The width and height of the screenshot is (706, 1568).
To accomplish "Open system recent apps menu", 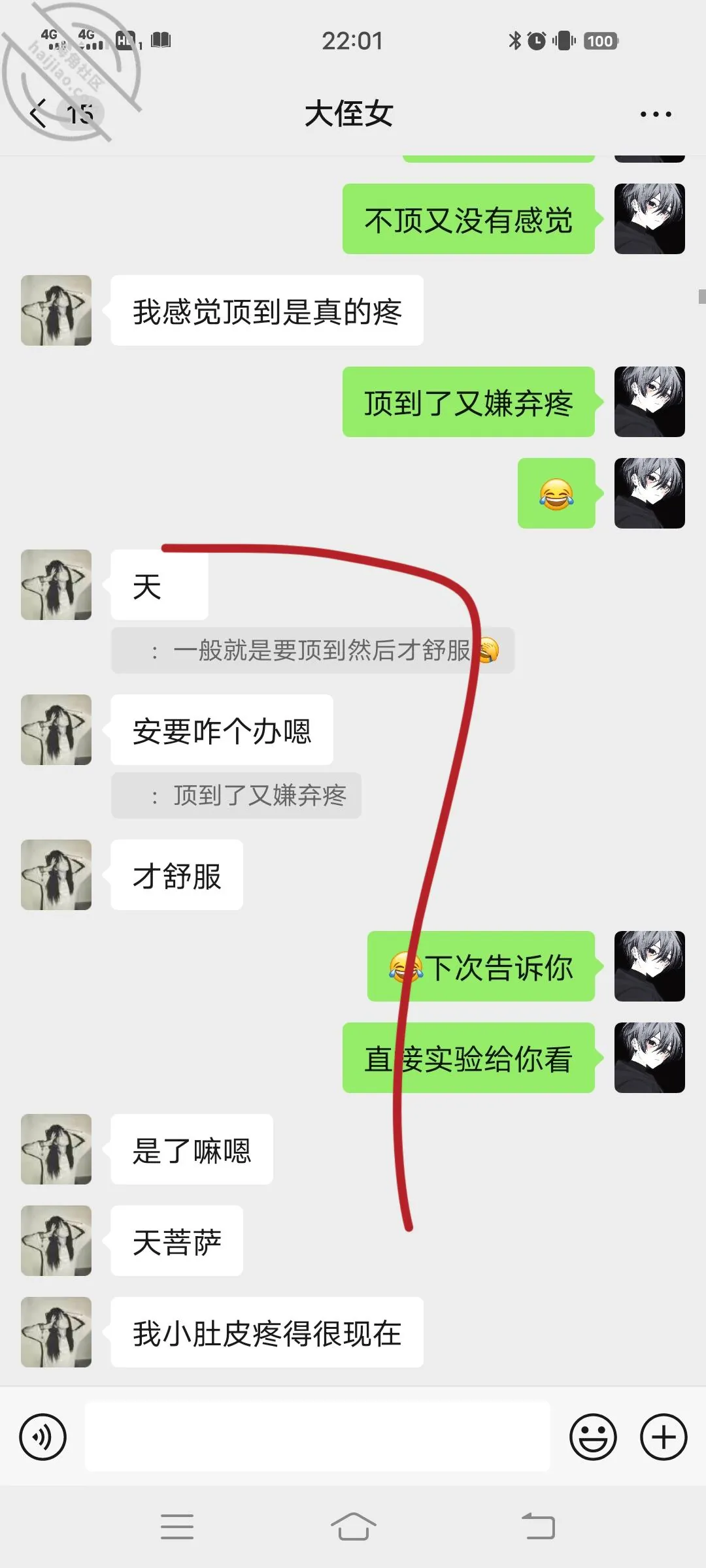I will (x=177, y=1527).
